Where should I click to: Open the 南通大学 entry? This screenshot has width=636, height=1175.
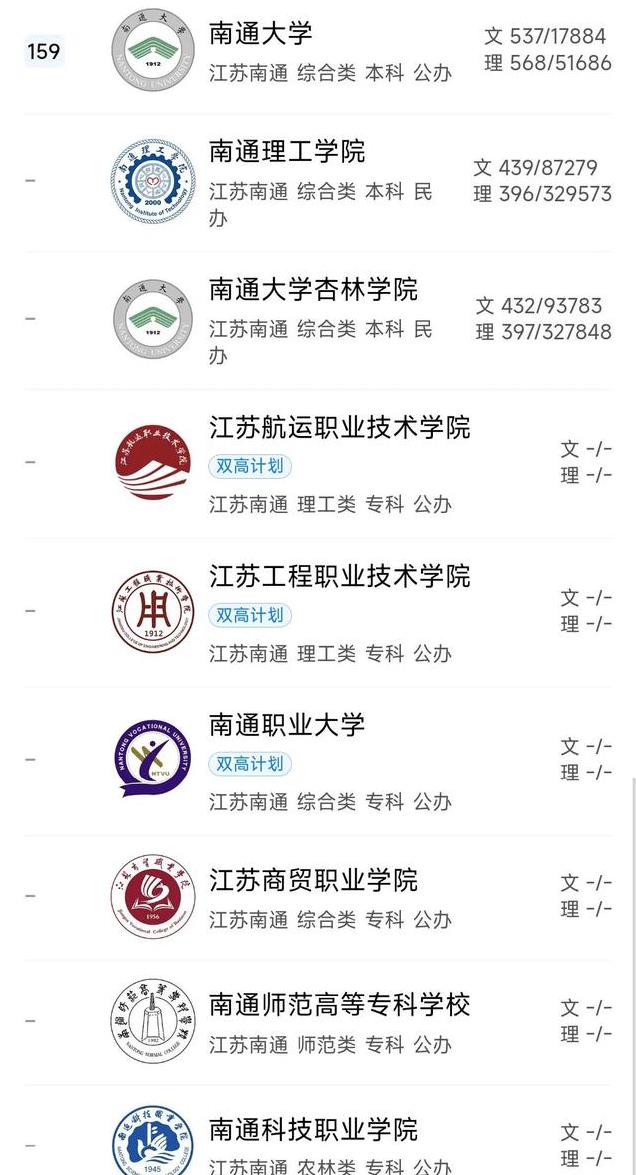point(261,33)
